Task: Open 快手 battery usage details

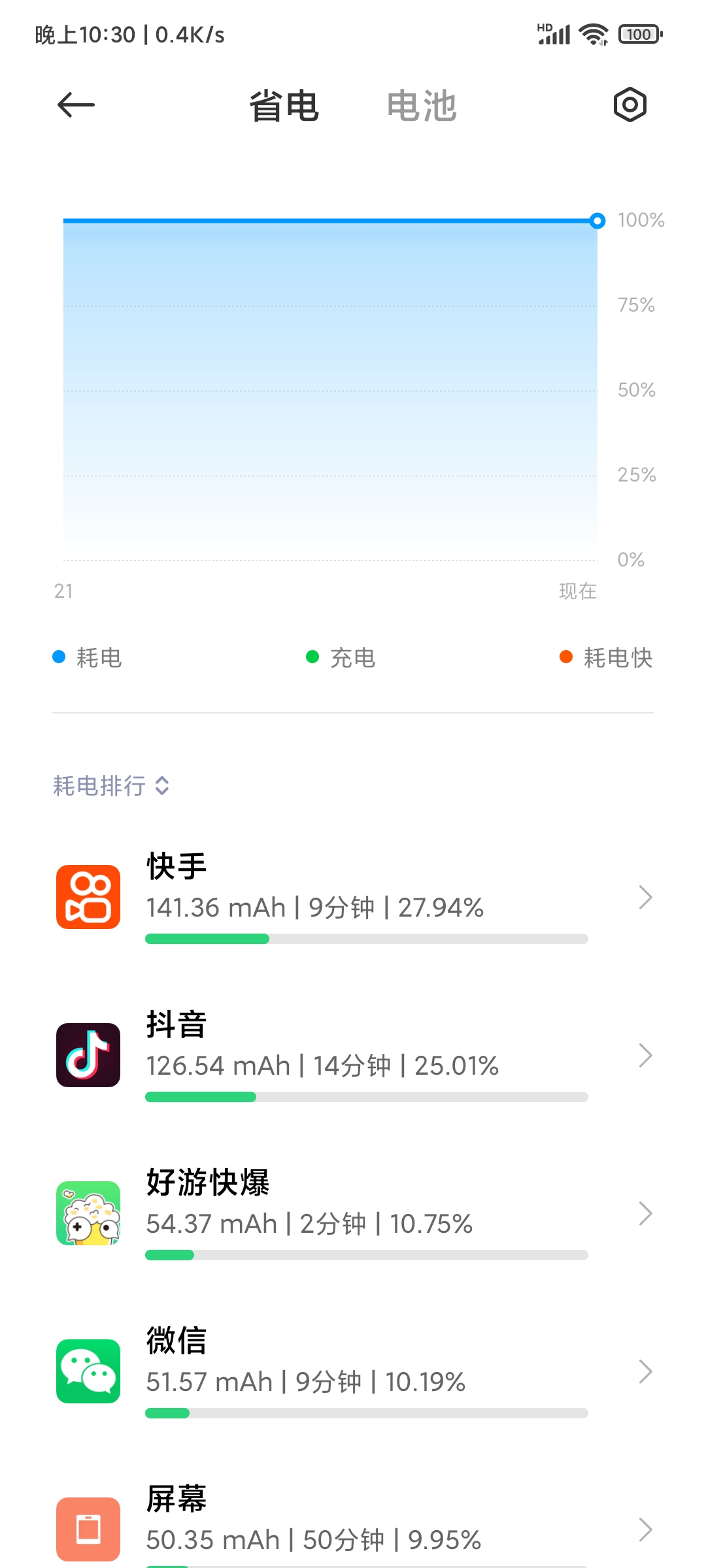Action: 353,898
